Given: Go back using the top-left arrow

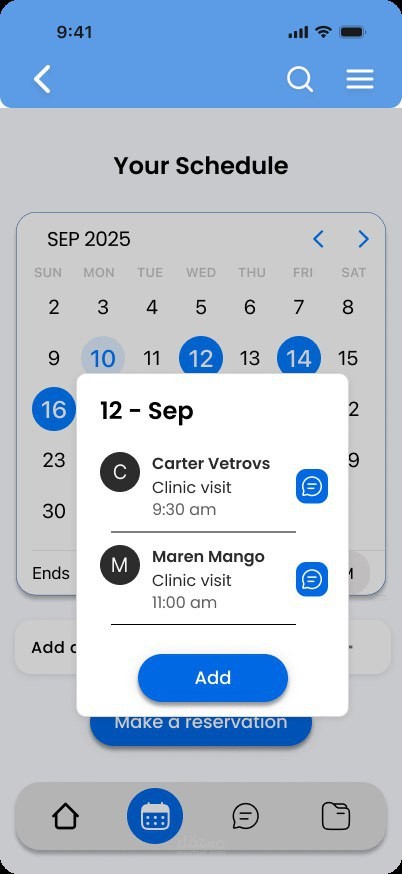Looking at the screenshot, I should [42, 79].
